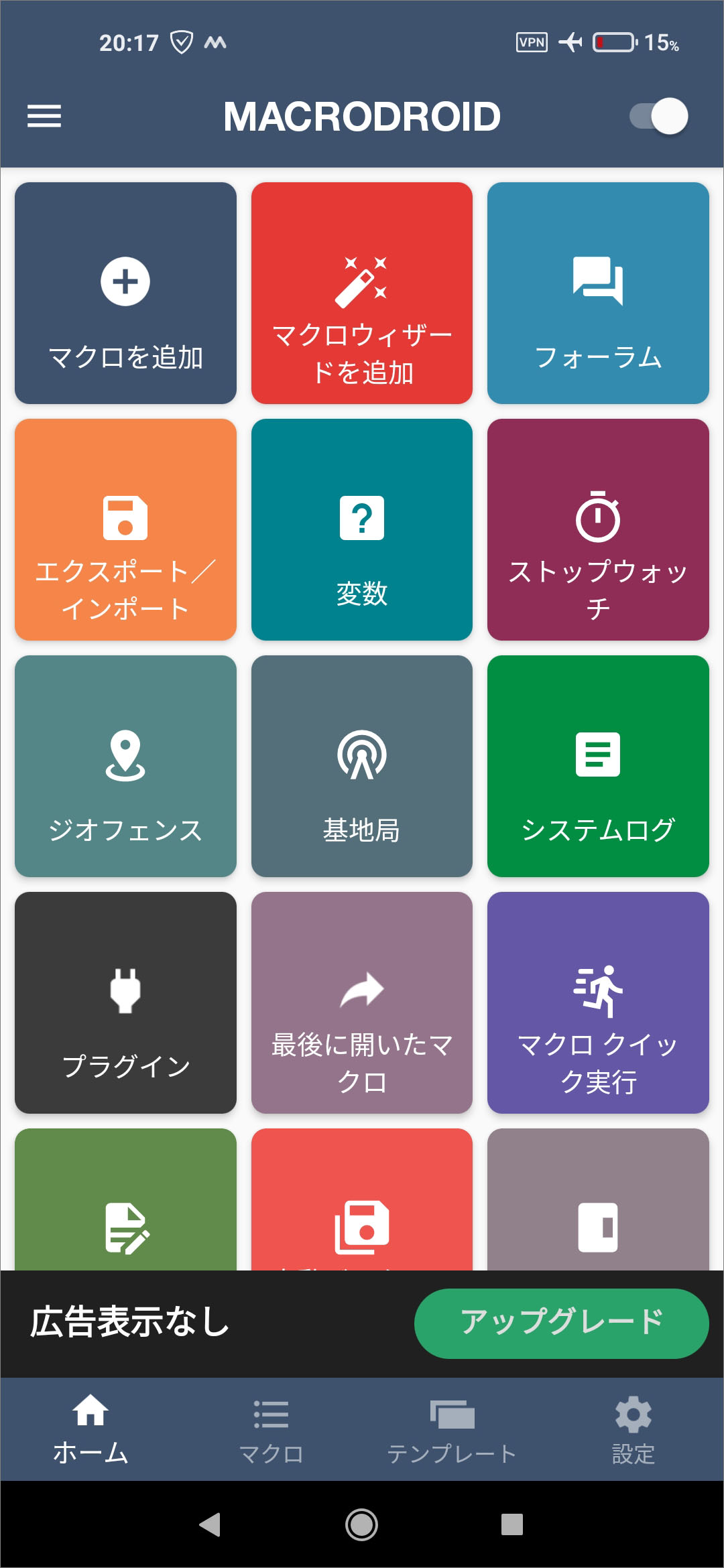This screenshot has height=1568, width=724.
Task: Open the フォーラム tile
Action: click(598, 293)
